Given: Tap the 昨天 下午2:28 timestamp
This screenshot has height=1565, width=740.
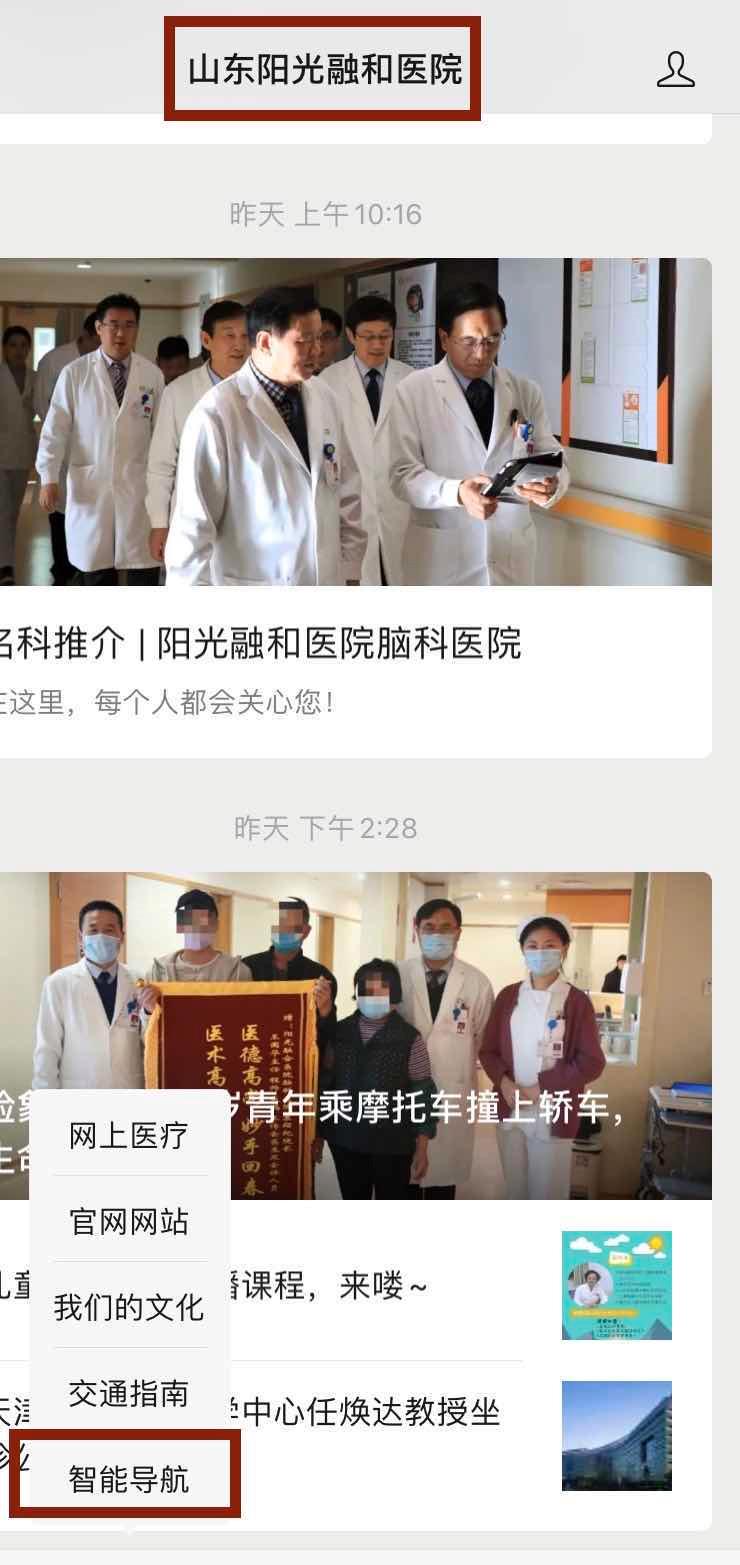Looking at the screenshot, I should tap(322, 827).
